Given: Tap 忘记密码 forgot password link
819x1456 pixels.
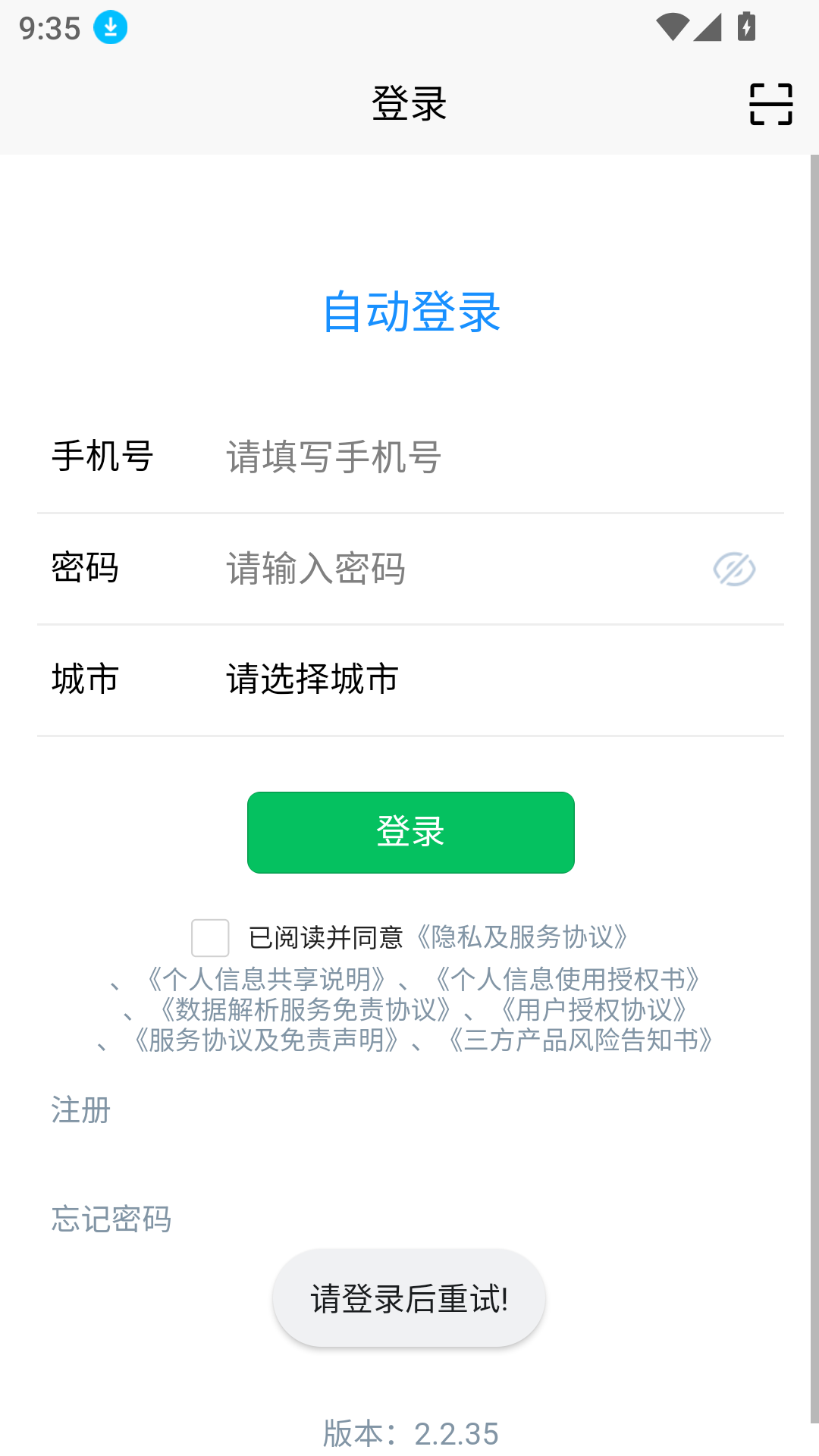Looking at the screenshot, I should pos(111,1219).
